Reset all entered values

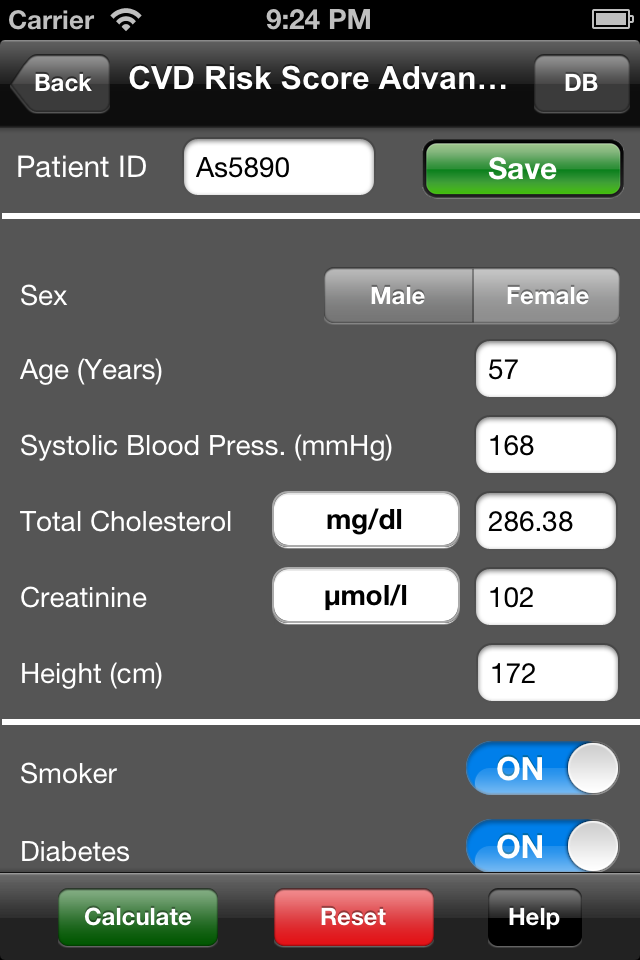tap(353, 917)
